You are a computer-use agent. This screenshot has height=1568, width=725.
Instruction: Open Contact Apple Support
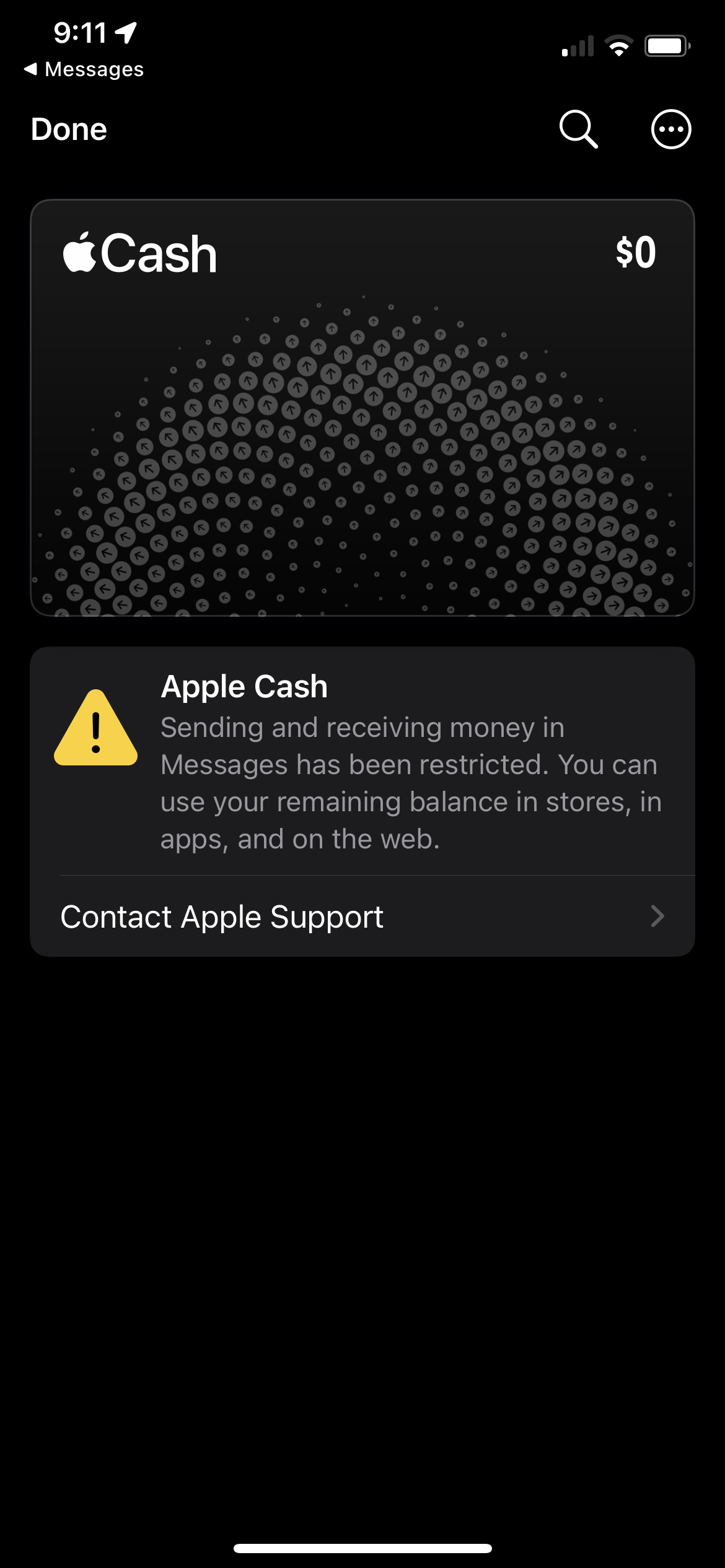(x=222, y=917)
